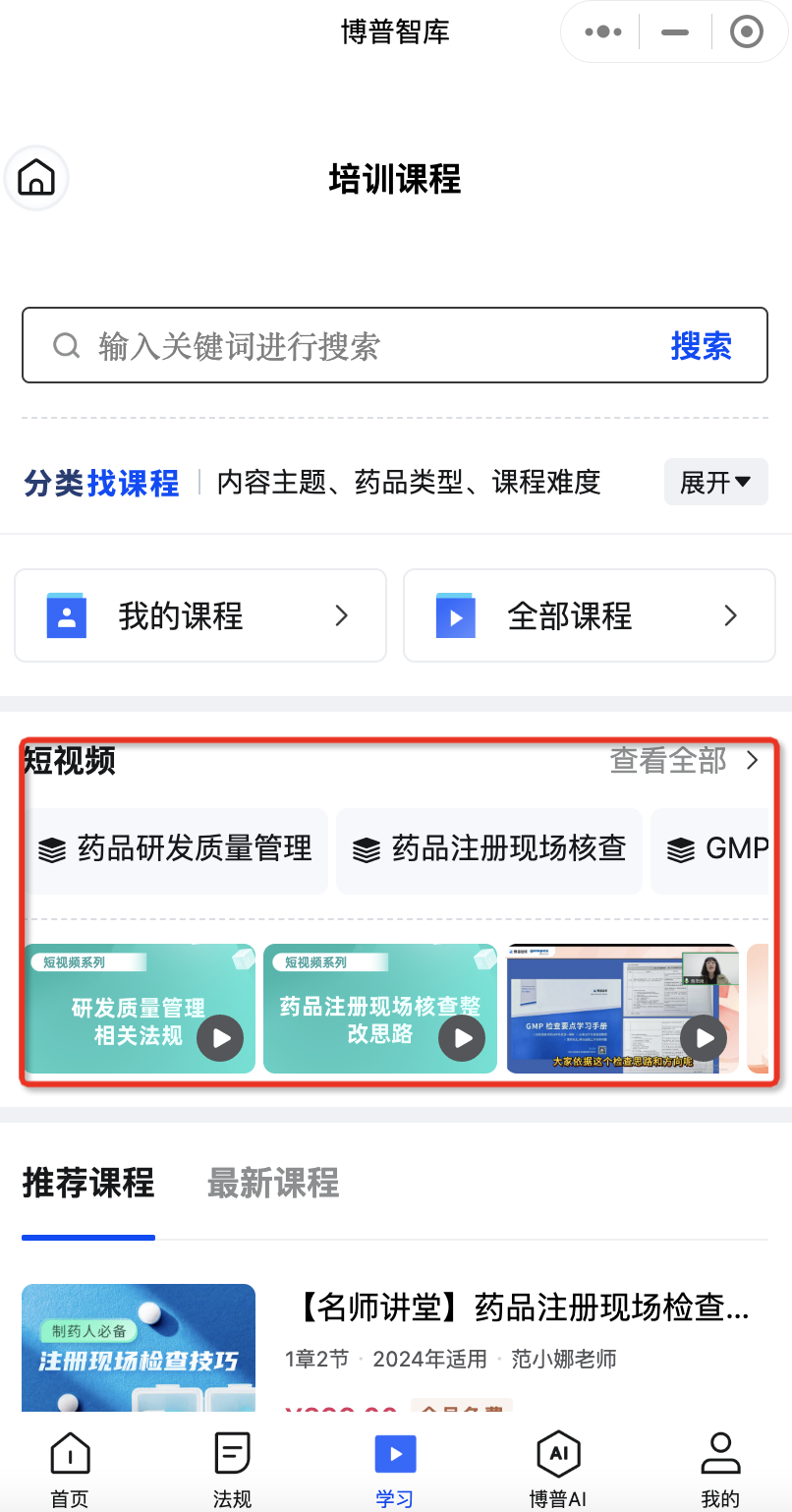Tap the home icon beside 培训课程
The height and width of the screenshot is (1512, 792).
click(x=37, y=178)
